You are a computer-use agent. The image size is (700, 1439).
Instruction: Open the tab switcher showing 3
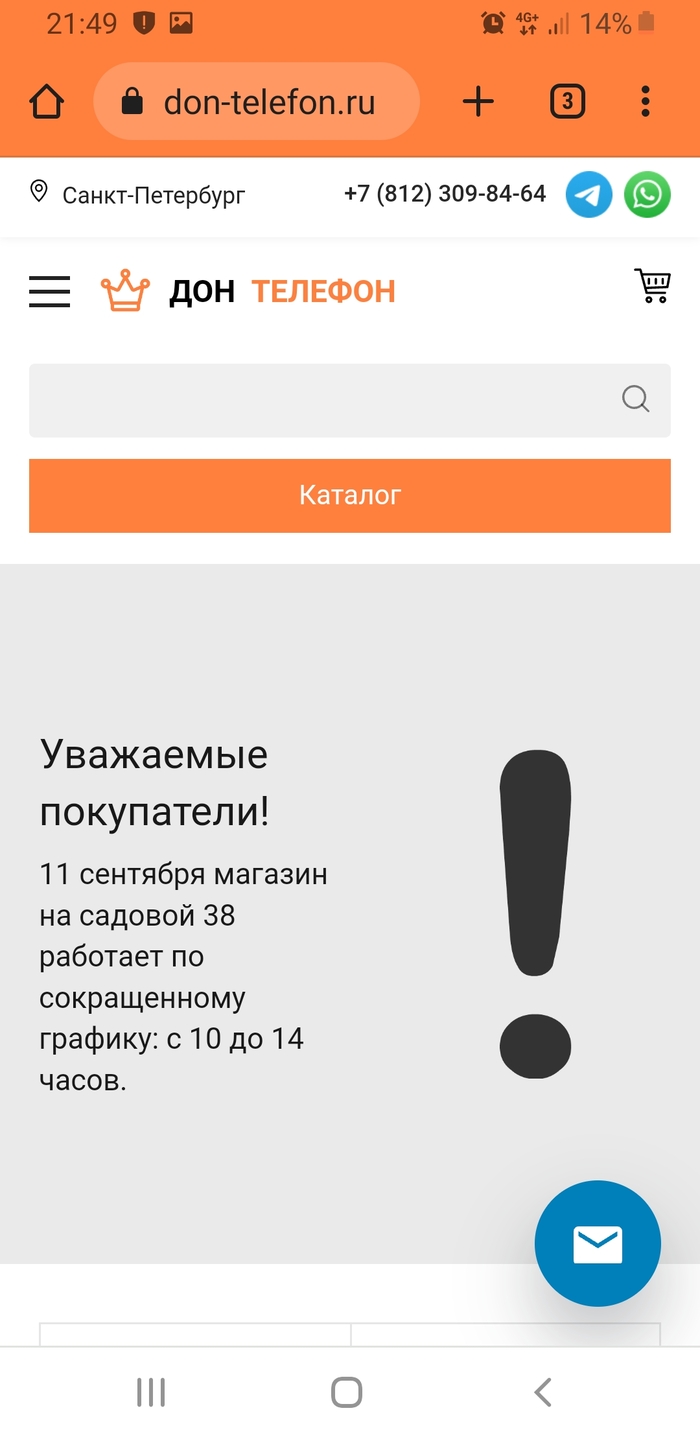pos(567,101)
